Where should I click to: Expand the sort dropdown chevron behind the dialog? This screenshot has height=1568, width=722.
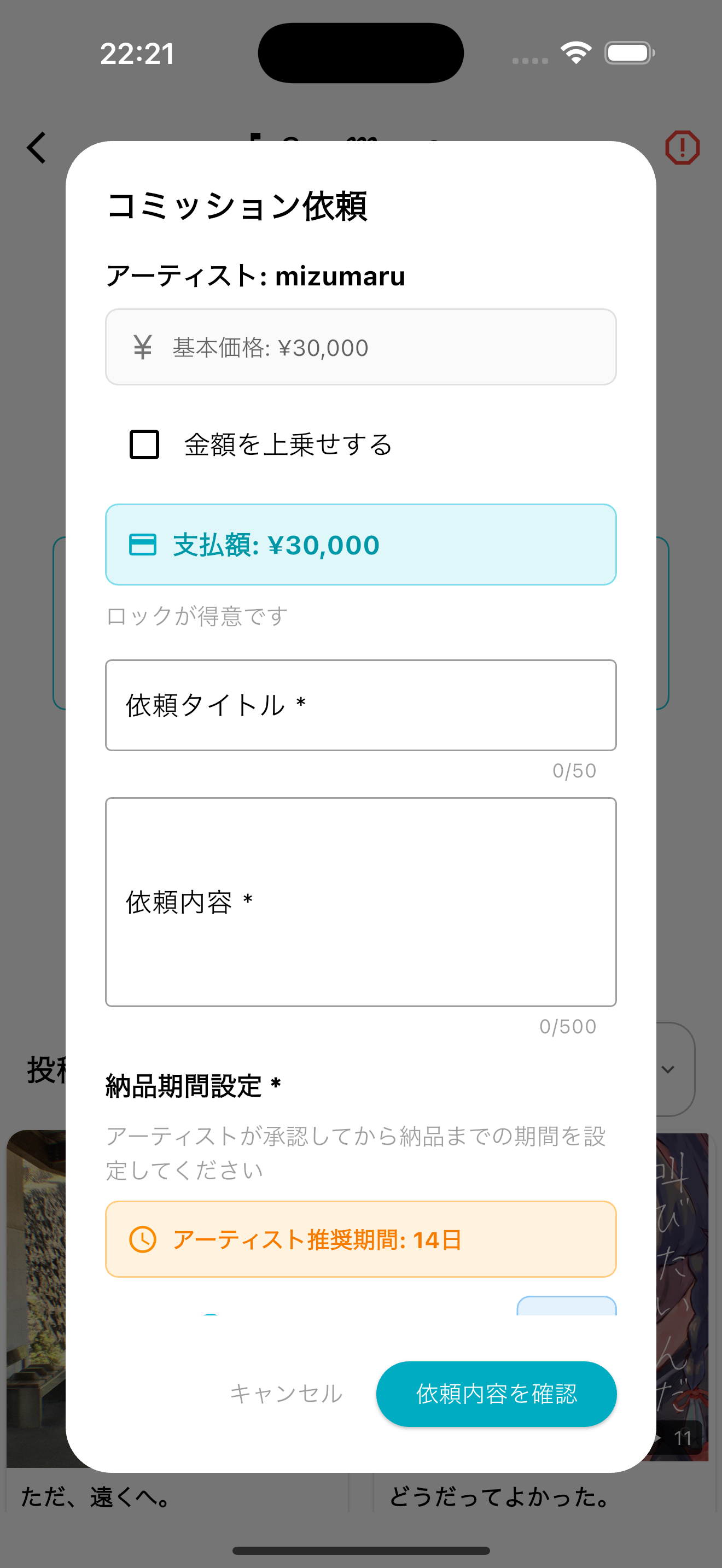click(667, 1069)
